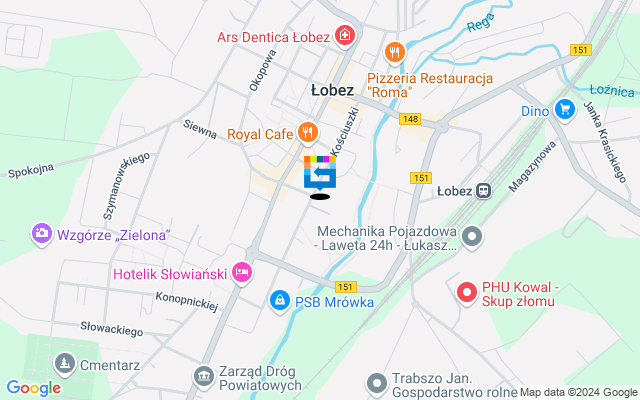Select the Hotelik Słowiański hotel pin
Image resolution: width=640 pixels, height=400 pixels.
click(x=241, y=271)
